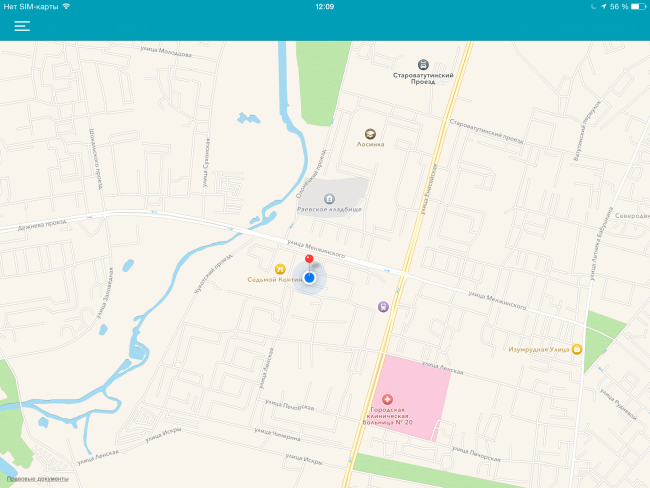The width and height of the screenshot is (650, 488).
Task: Select the Седьмой Континент store marker
Action: (x=280, y=269)
